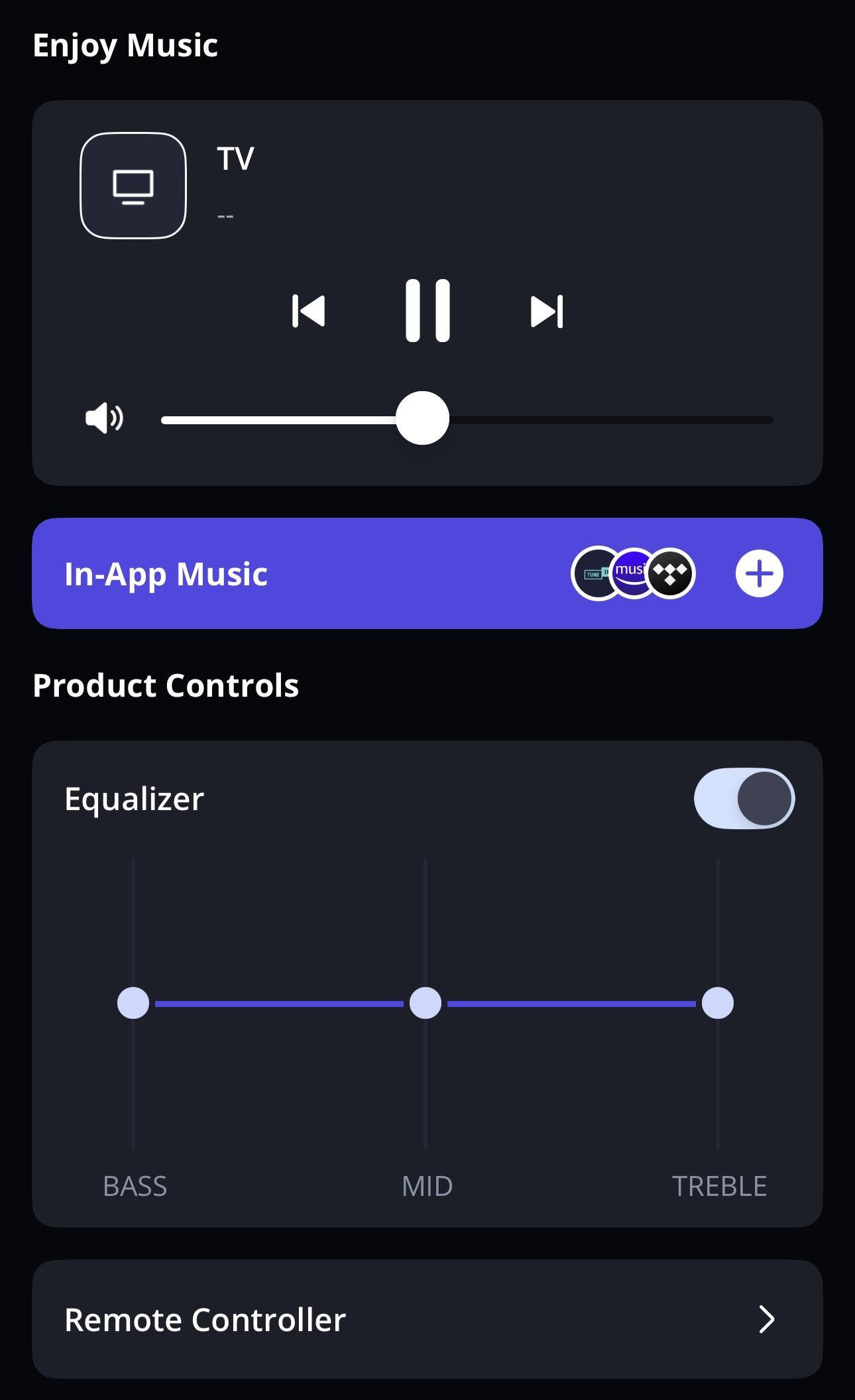Go back to the previous track
Image resolution: width=855 pixels, height=1400 pixels.
tap(309, 310)
